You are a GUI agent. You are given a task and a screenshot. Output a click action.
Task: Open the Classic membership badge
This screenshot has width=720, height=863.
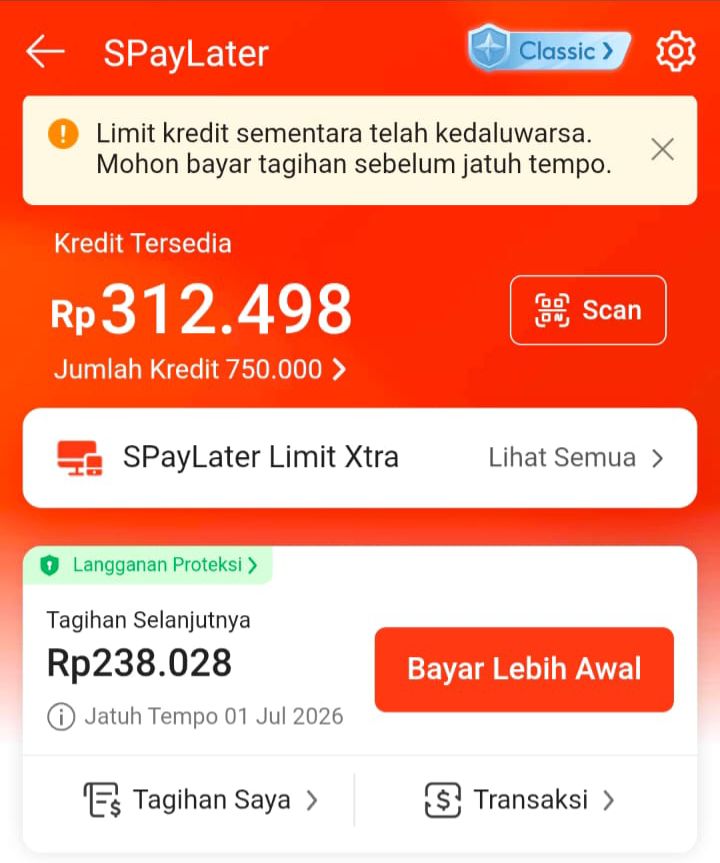click(x=549, y=50)
